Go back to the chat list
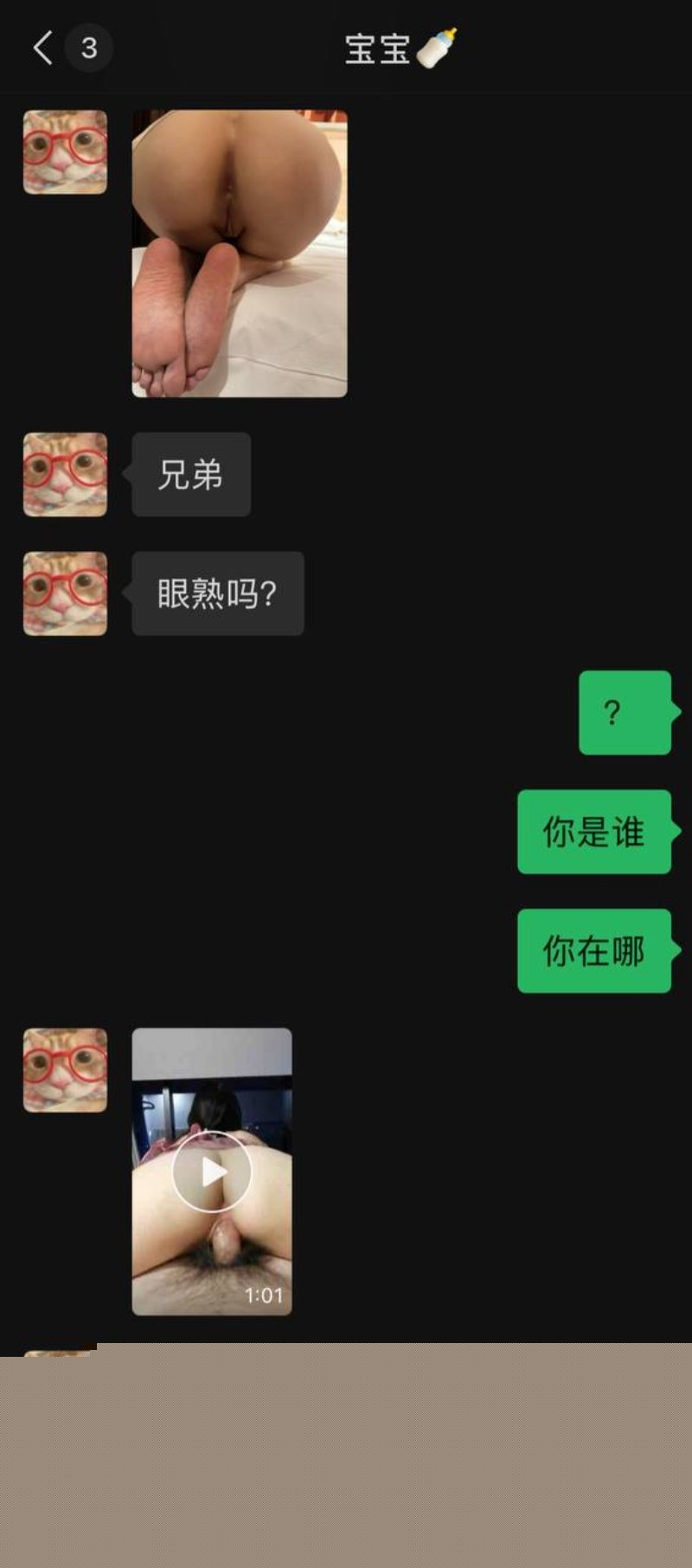The height and width of the screenshot is (1568, 692). click(43, 48)
